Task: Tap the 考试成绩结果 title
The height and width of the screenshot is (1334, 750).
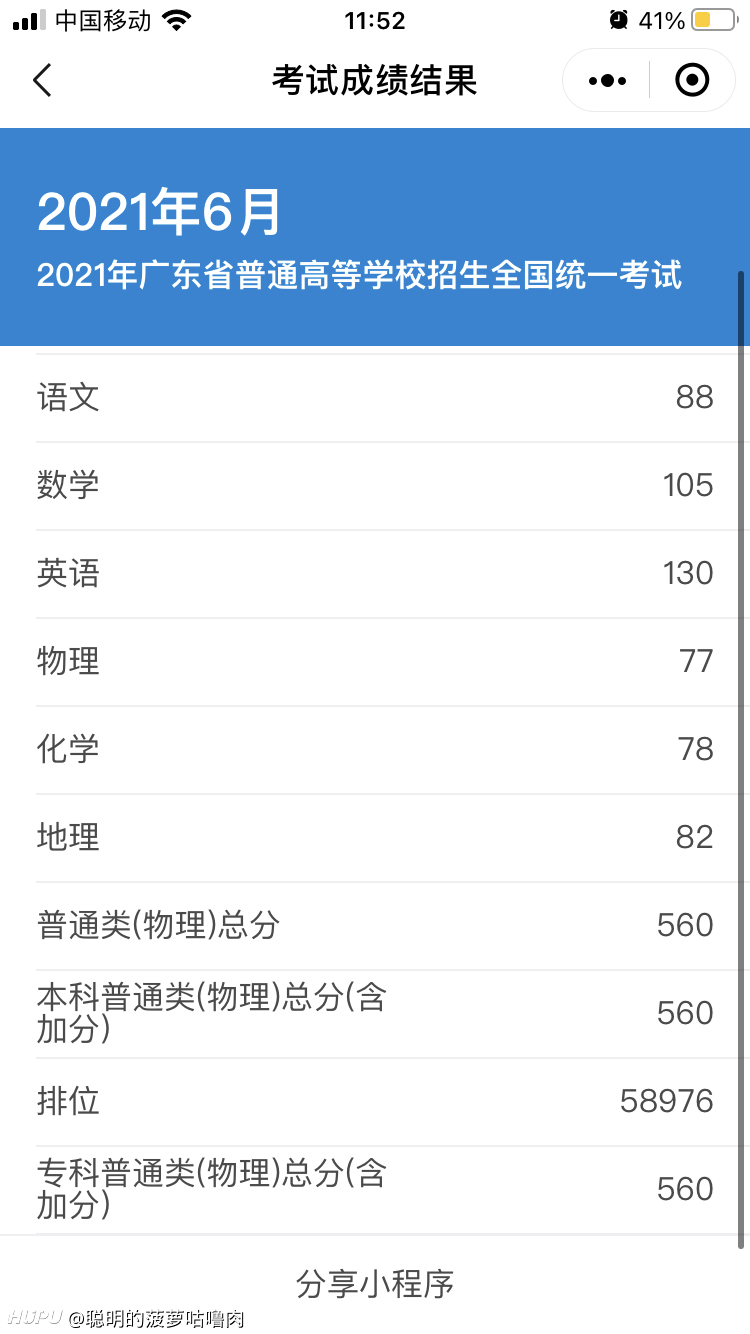Action: pyautogui.click(x=374, y=80)
